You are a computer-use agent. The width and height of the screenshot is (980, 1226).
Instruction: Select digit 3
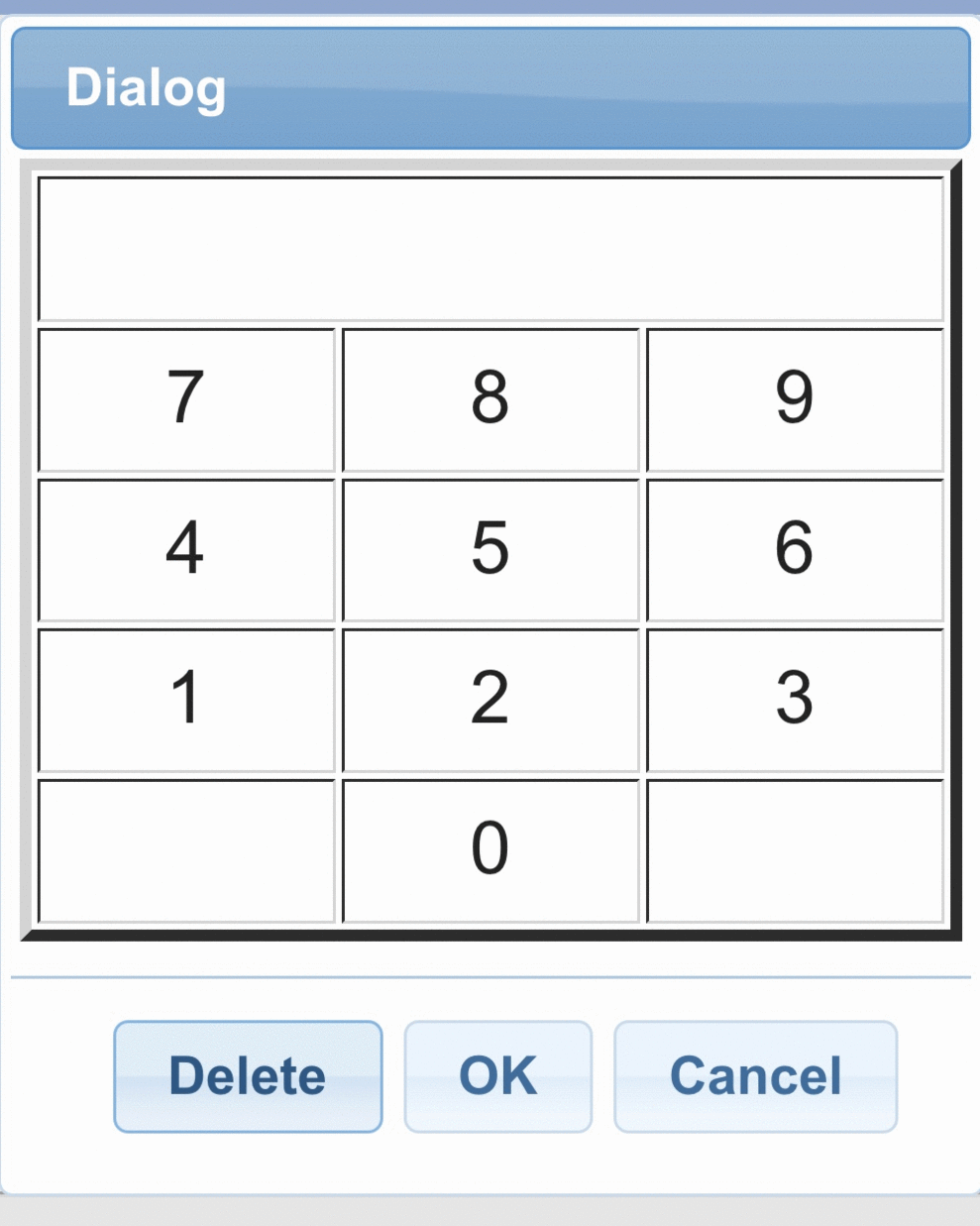pyautogui.click(x=795, y=700)
